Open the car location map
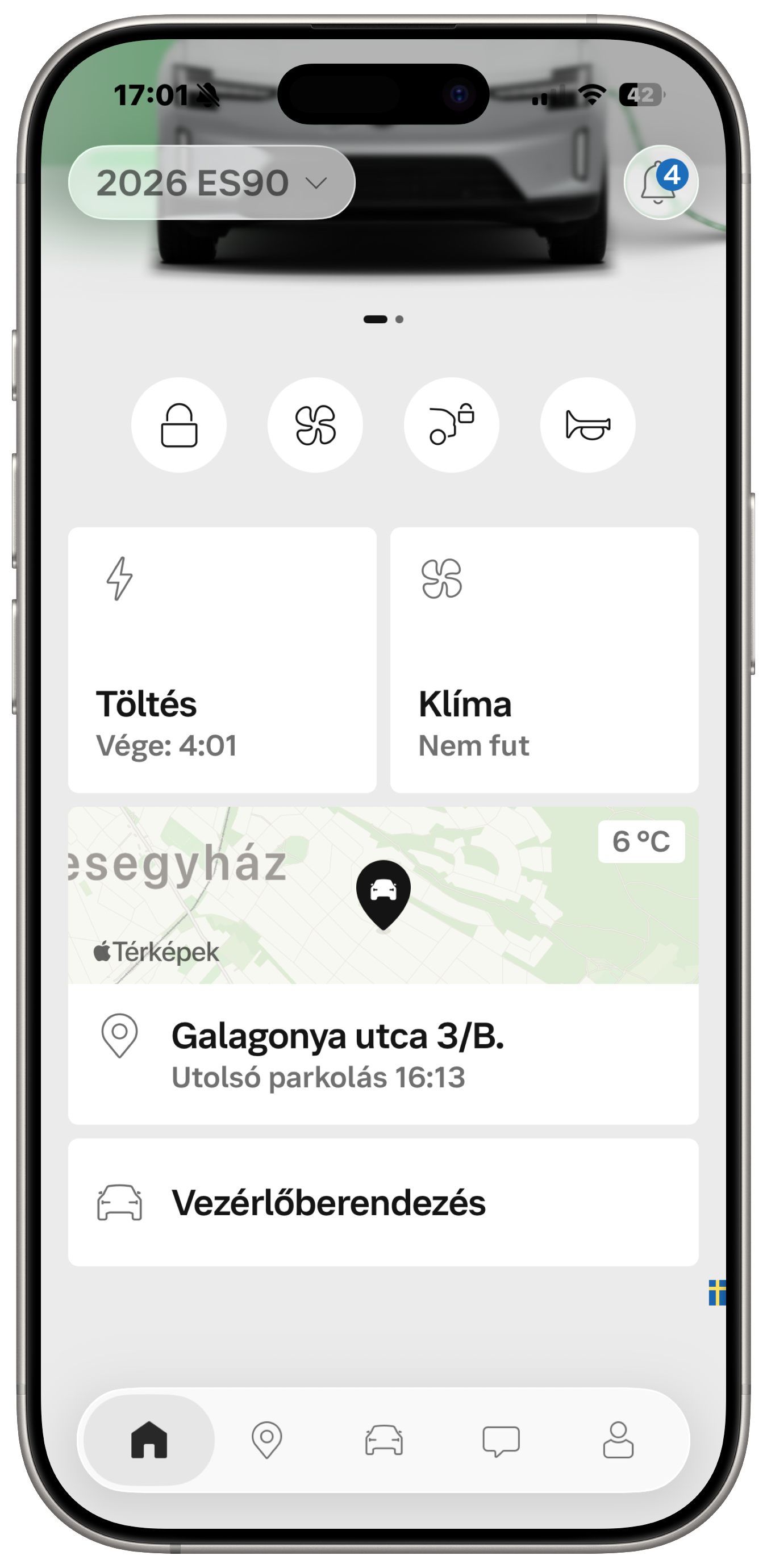Screen dimensions: 767x1568 (x=383, y=895)
